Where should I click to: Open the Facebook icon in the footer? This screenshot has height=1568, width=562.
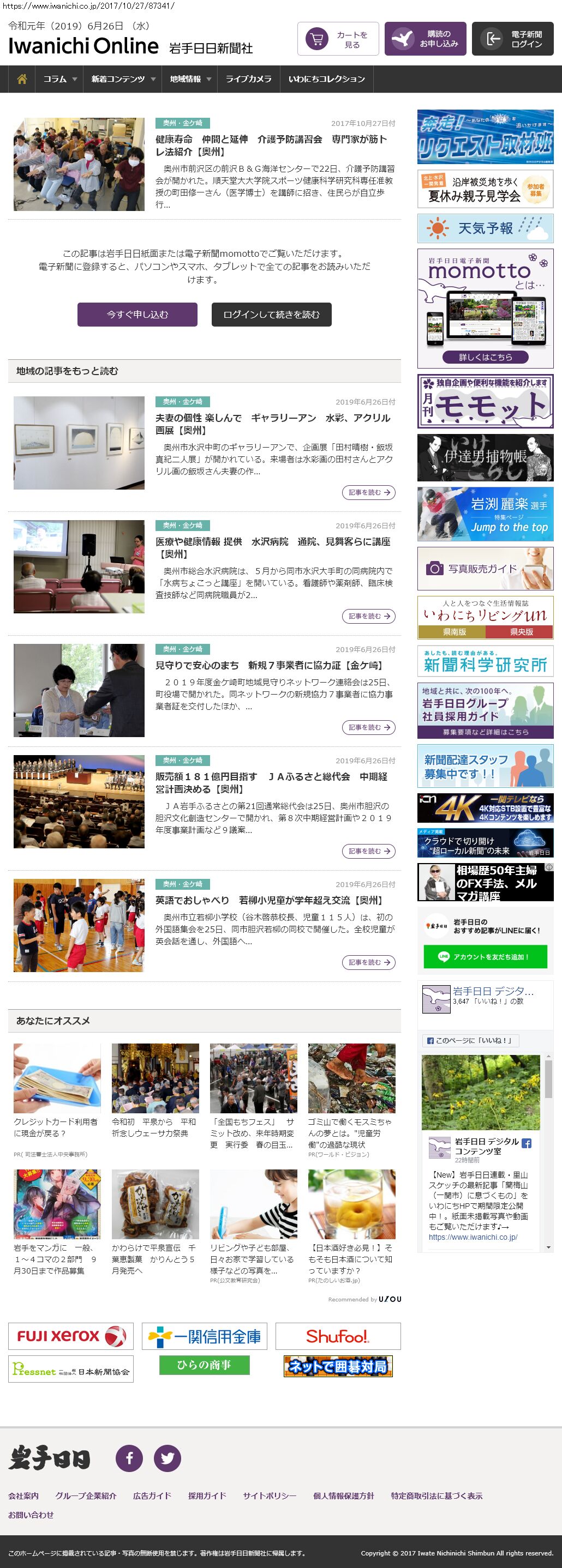(x=129, y=1458)
